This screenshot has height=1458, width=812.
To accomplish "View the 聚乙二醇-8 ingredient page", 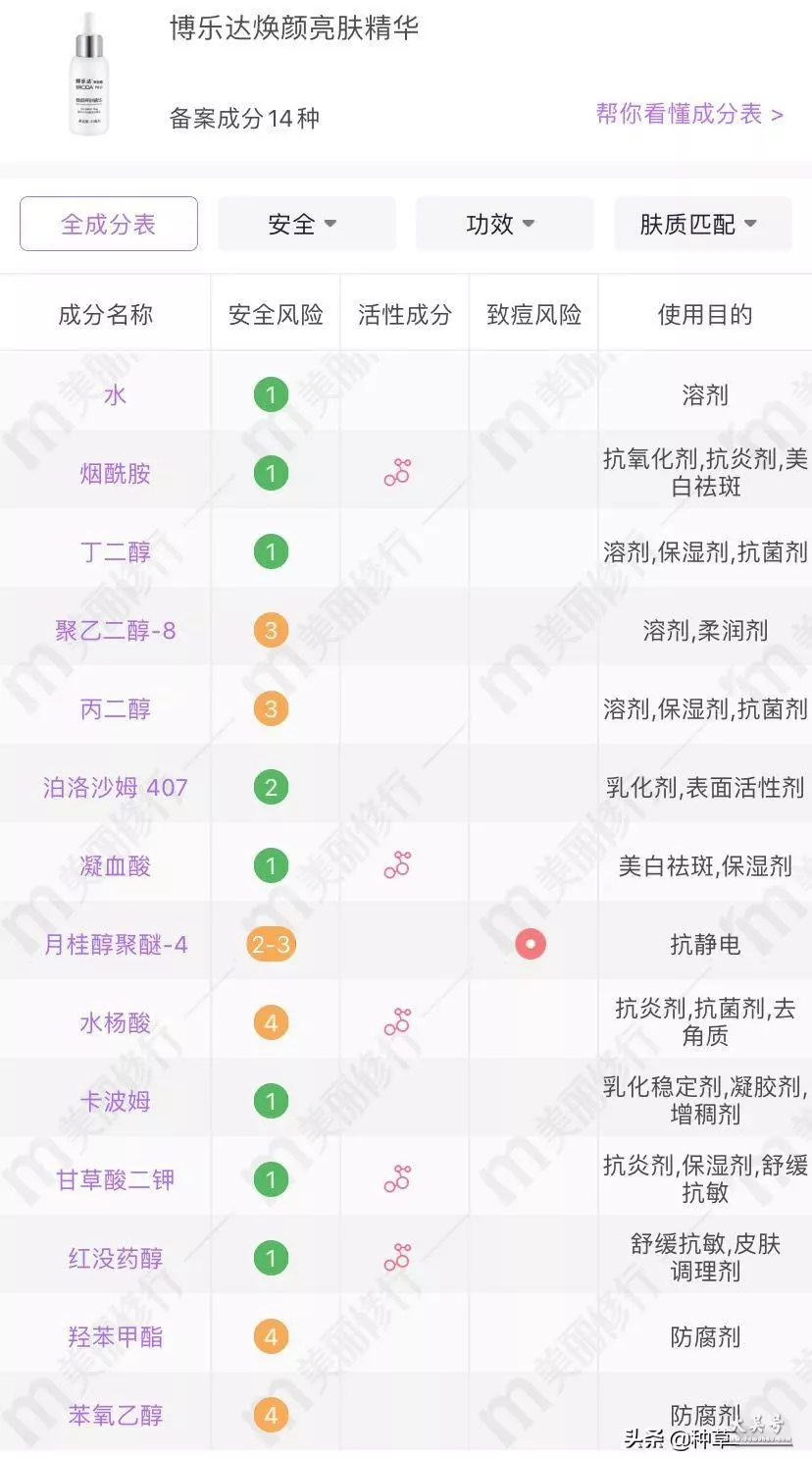I will coord(116,631).
